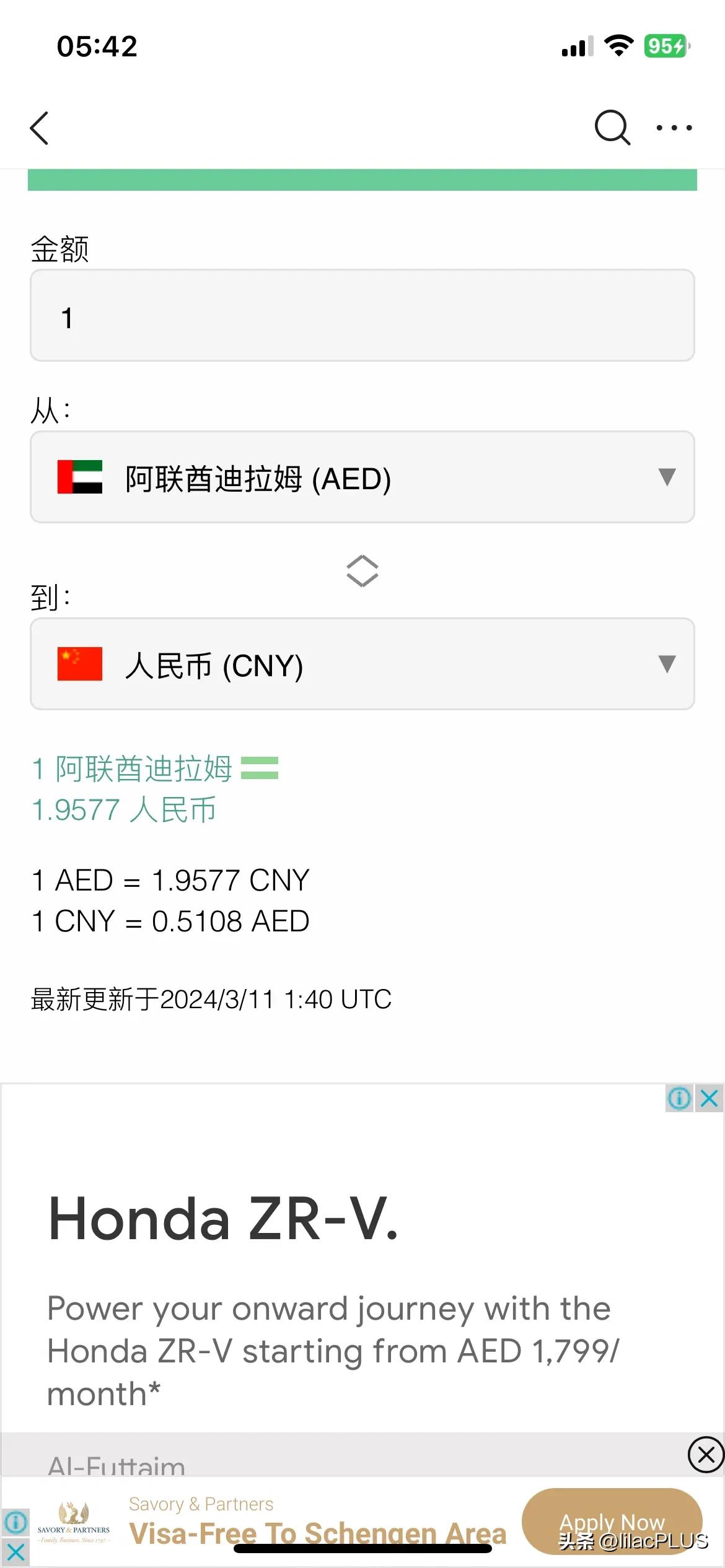Swap the from and to currencies

point(362,570)
